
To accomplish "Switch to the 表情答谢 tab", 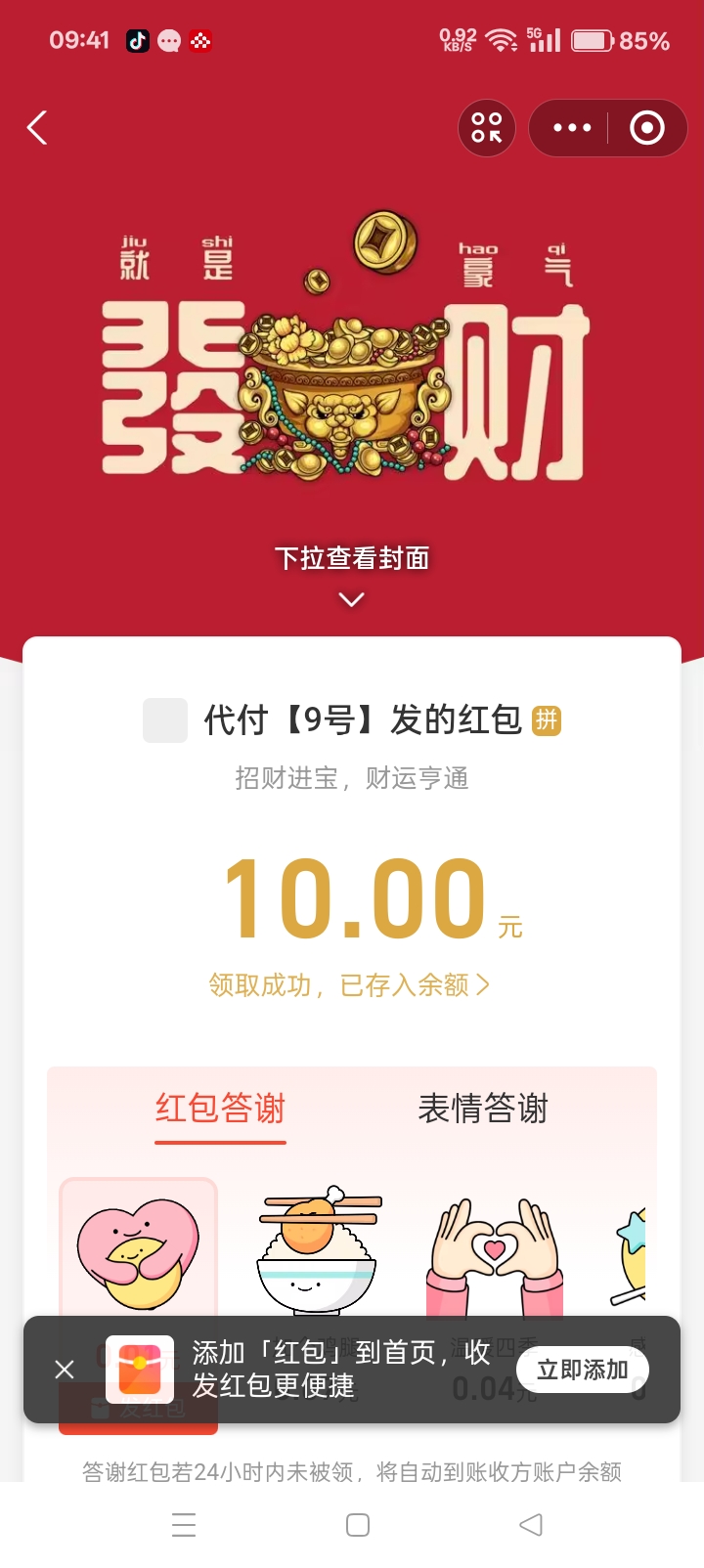I will coord(483,1109).
